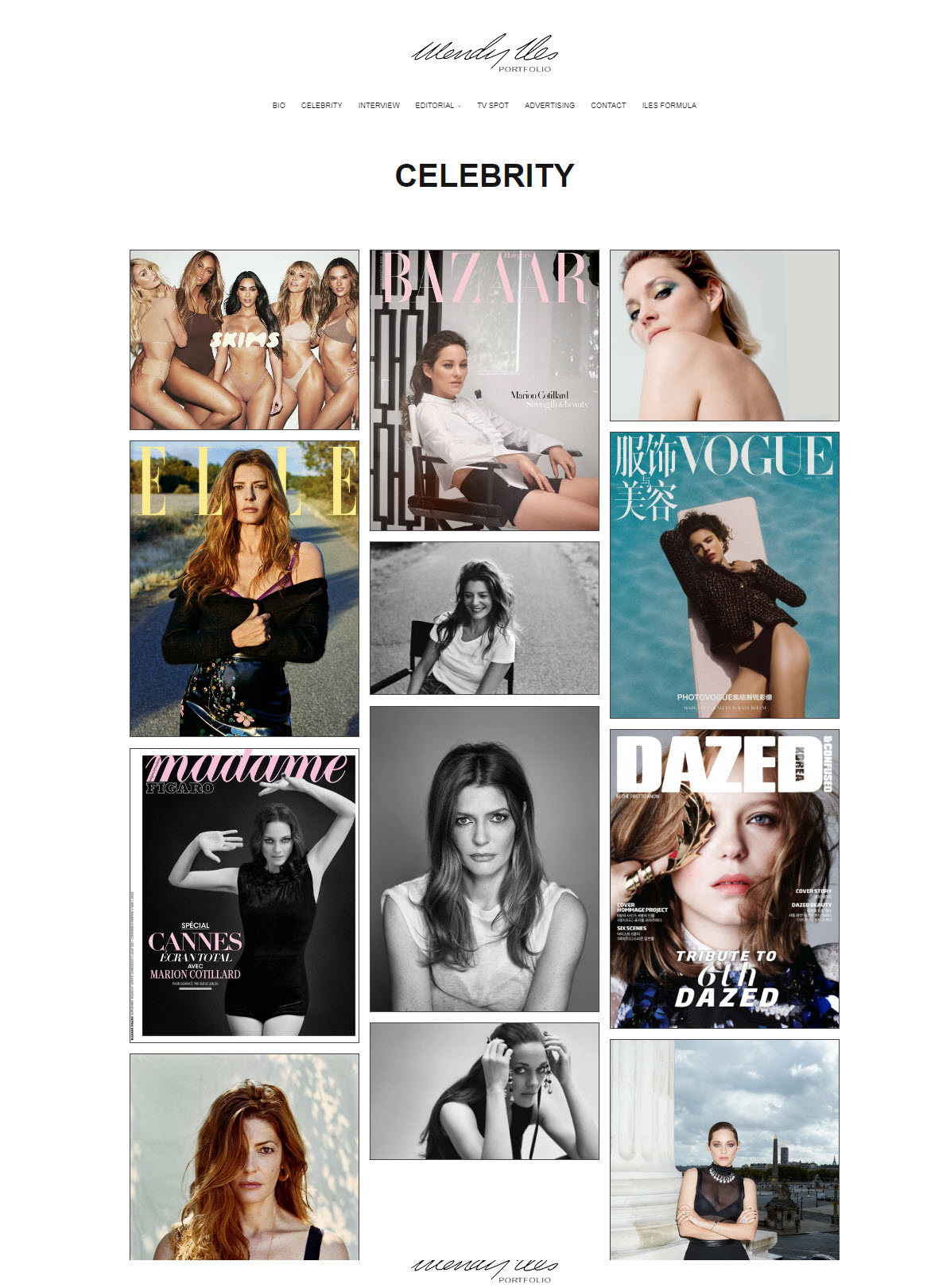
Task: View the blue eyeshadow beauty portrait
Action: pos(723,335)
